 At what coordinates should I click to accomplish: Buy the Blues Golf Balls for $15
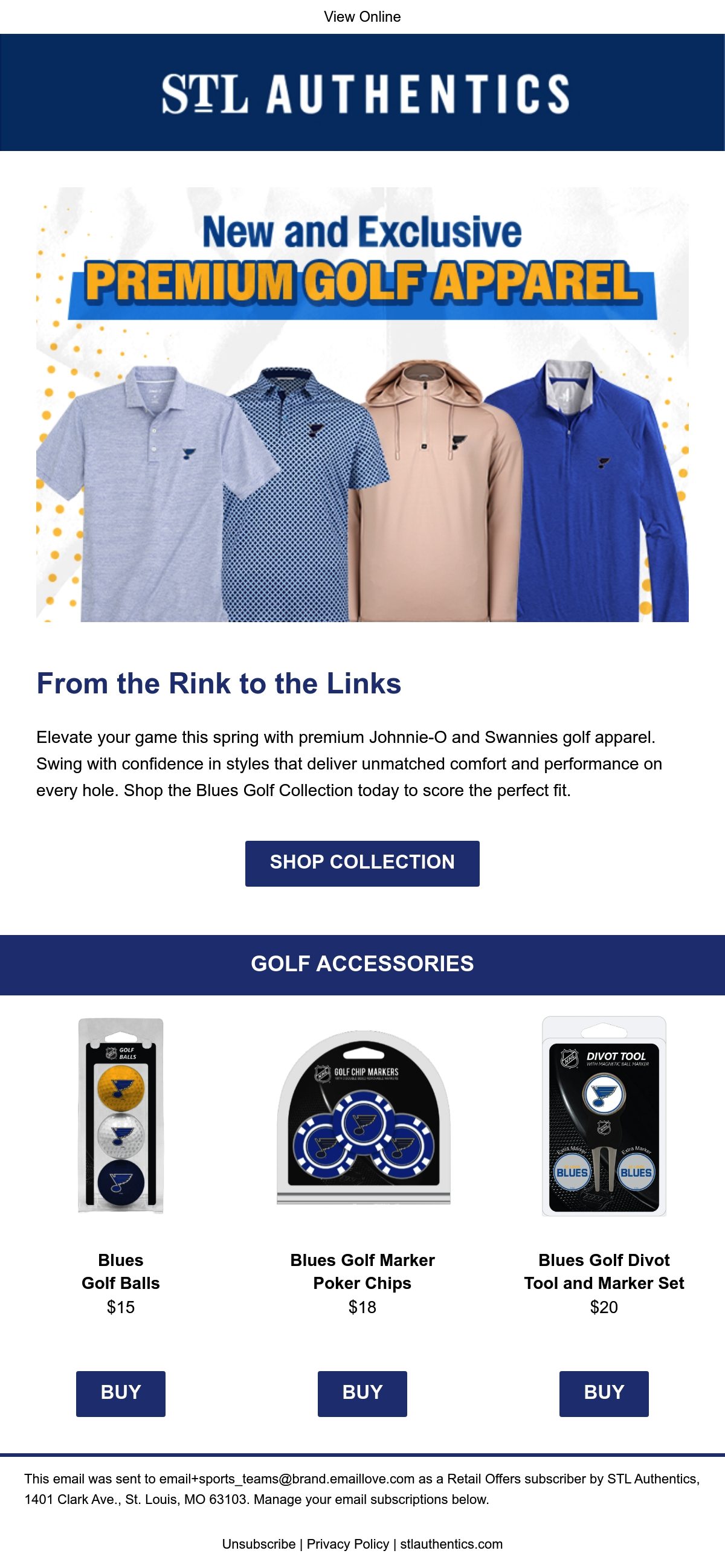coord(120,1393)
